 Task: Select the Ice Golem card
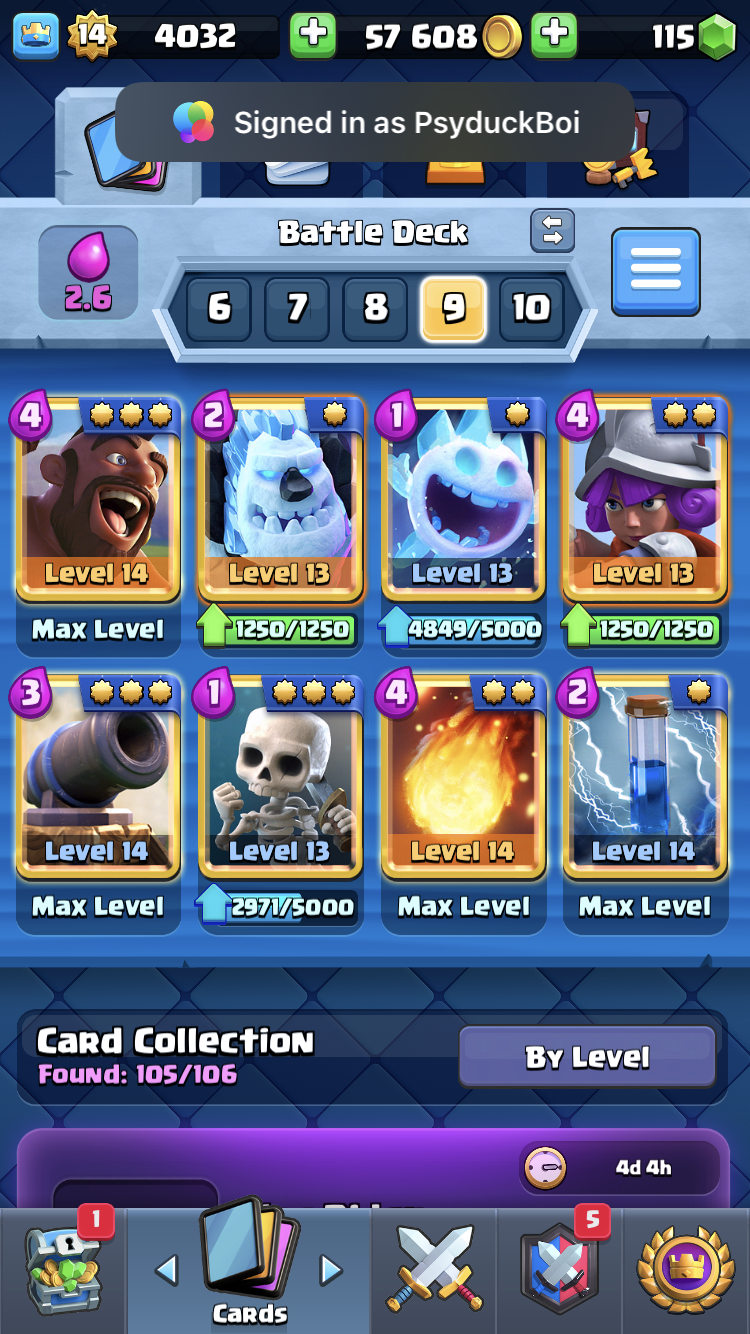tap(281, 500)
